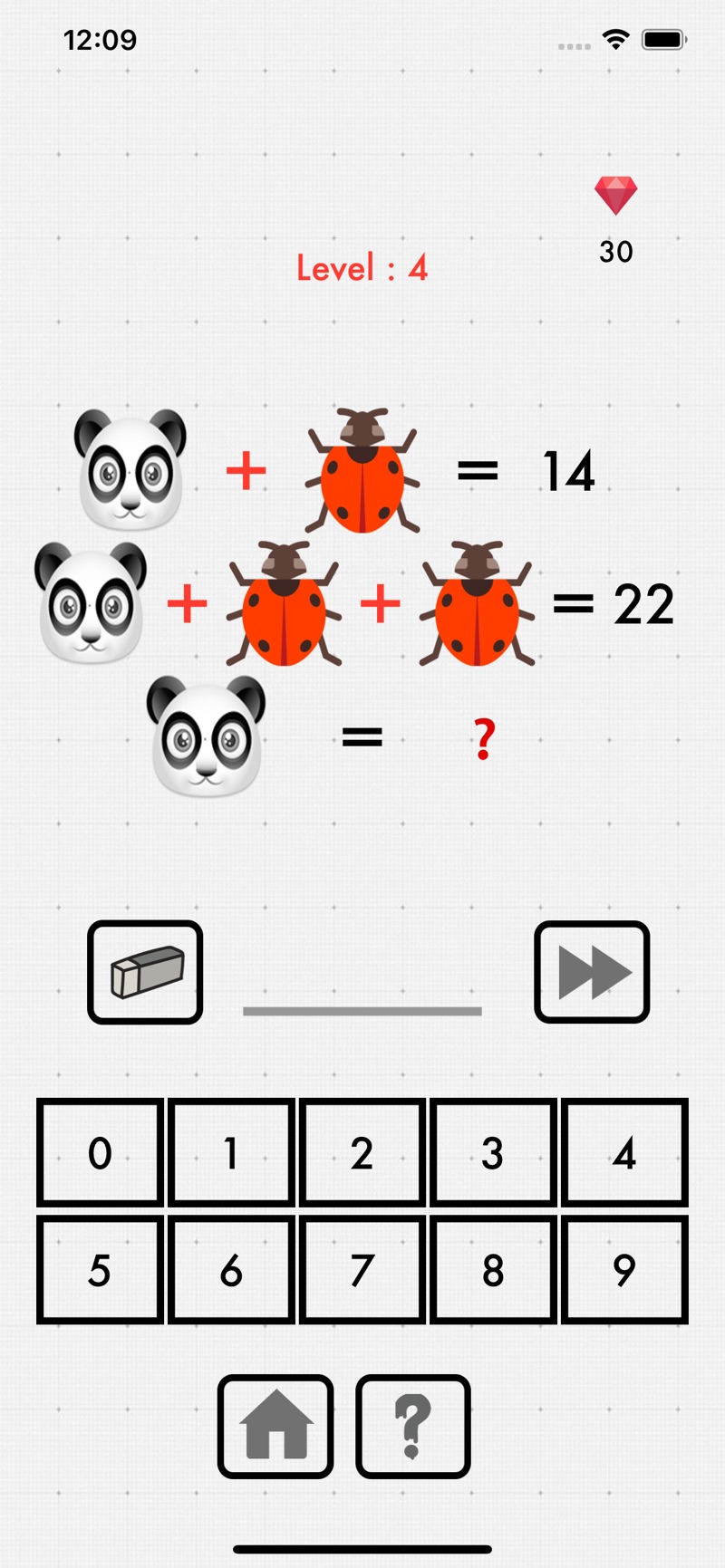The image size is (725, 1568).
Task: Tap number 1 key
Action: tap(231, 1152)
